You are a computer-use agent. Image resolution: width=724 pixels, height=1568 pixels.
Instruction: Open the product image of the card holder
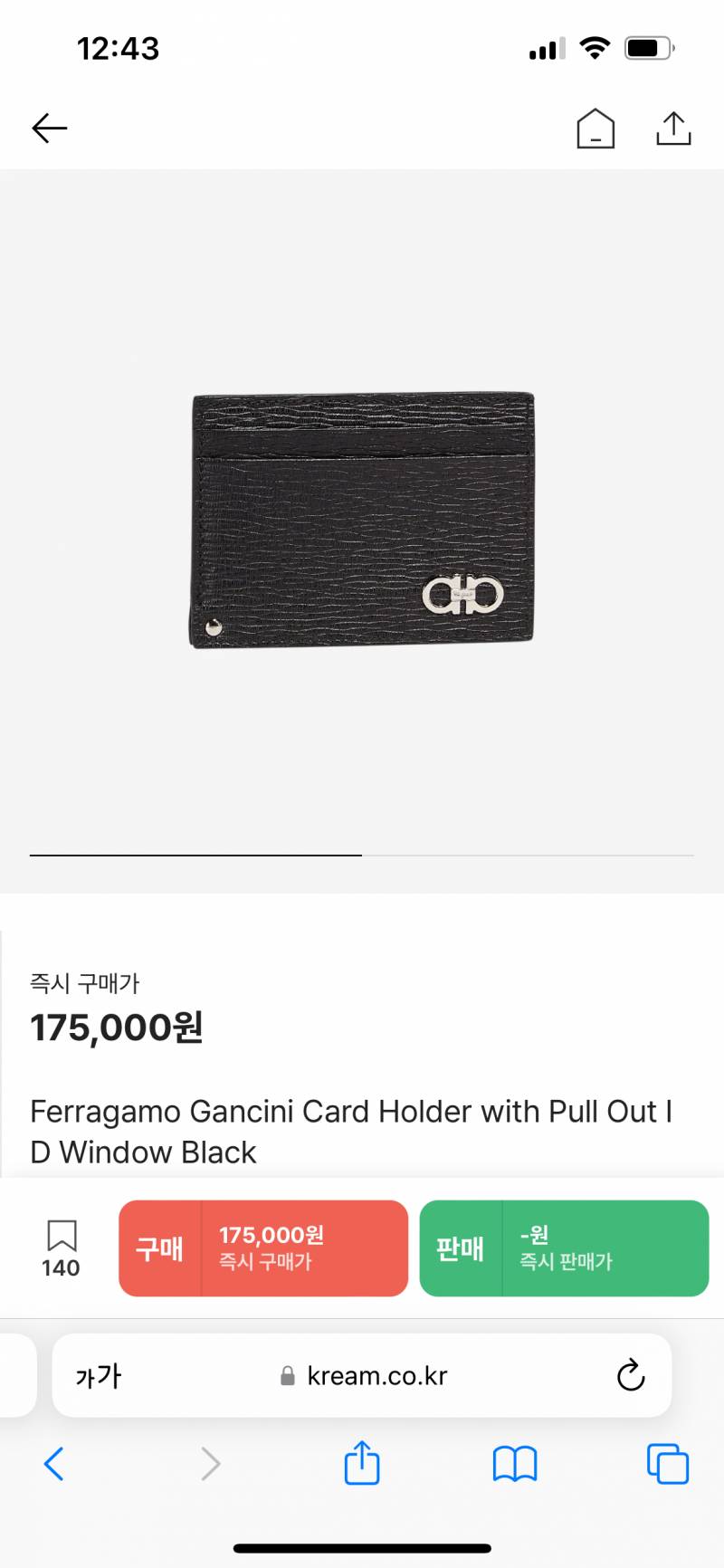click(362, 520)
